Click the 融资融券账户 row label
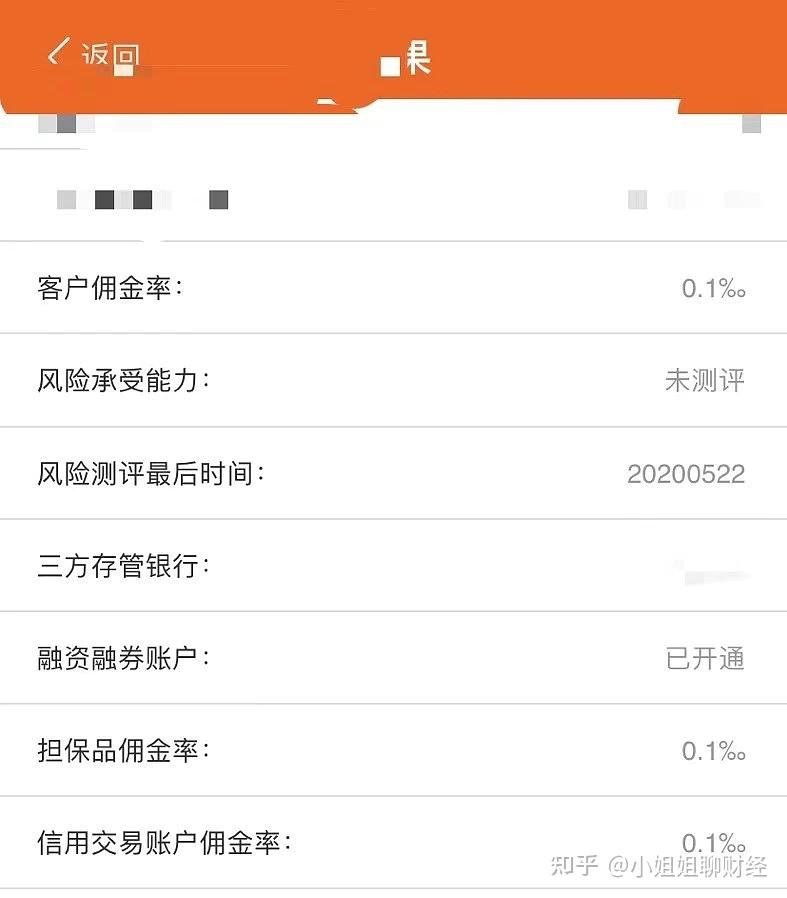 coord(120,658)
